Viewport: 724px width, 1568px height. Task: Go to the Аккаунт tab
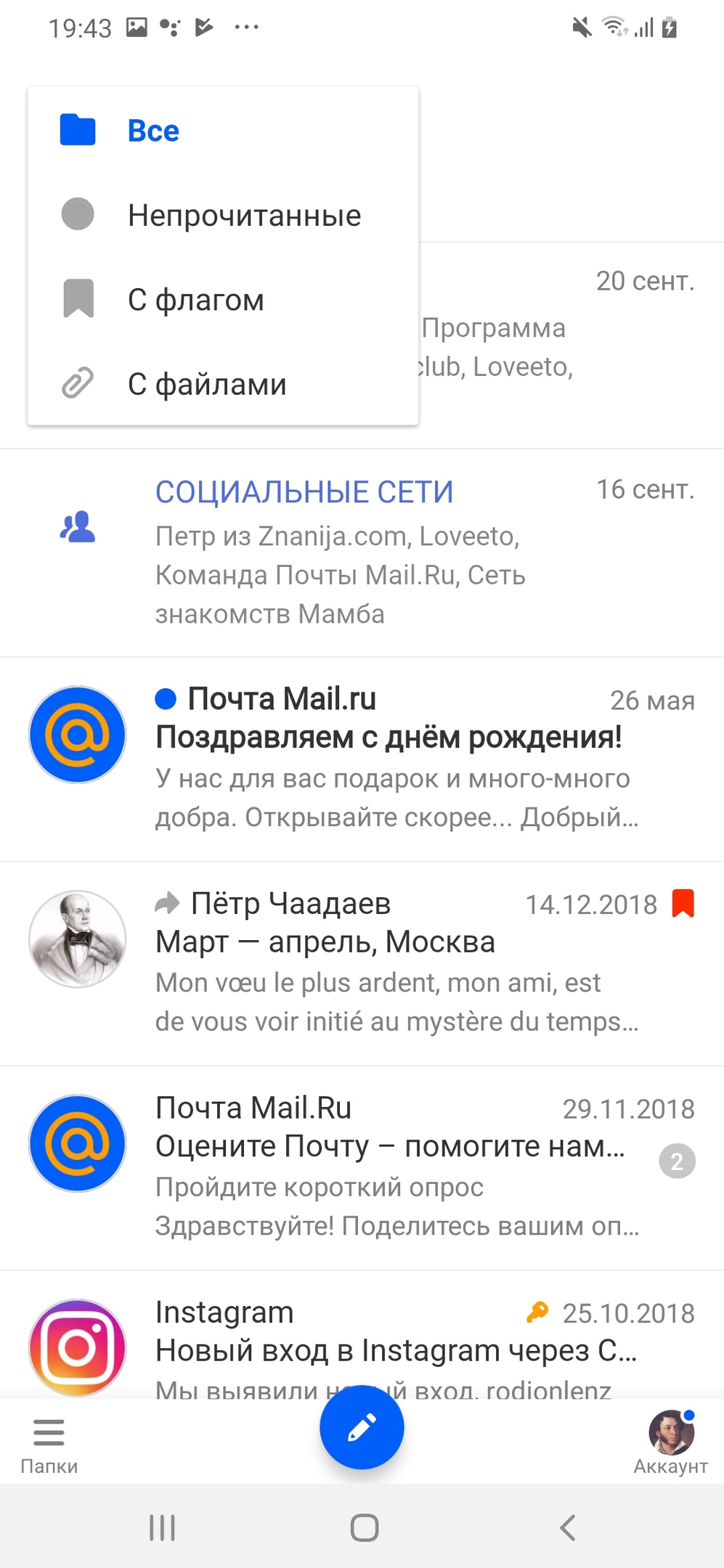[670, 1443]
